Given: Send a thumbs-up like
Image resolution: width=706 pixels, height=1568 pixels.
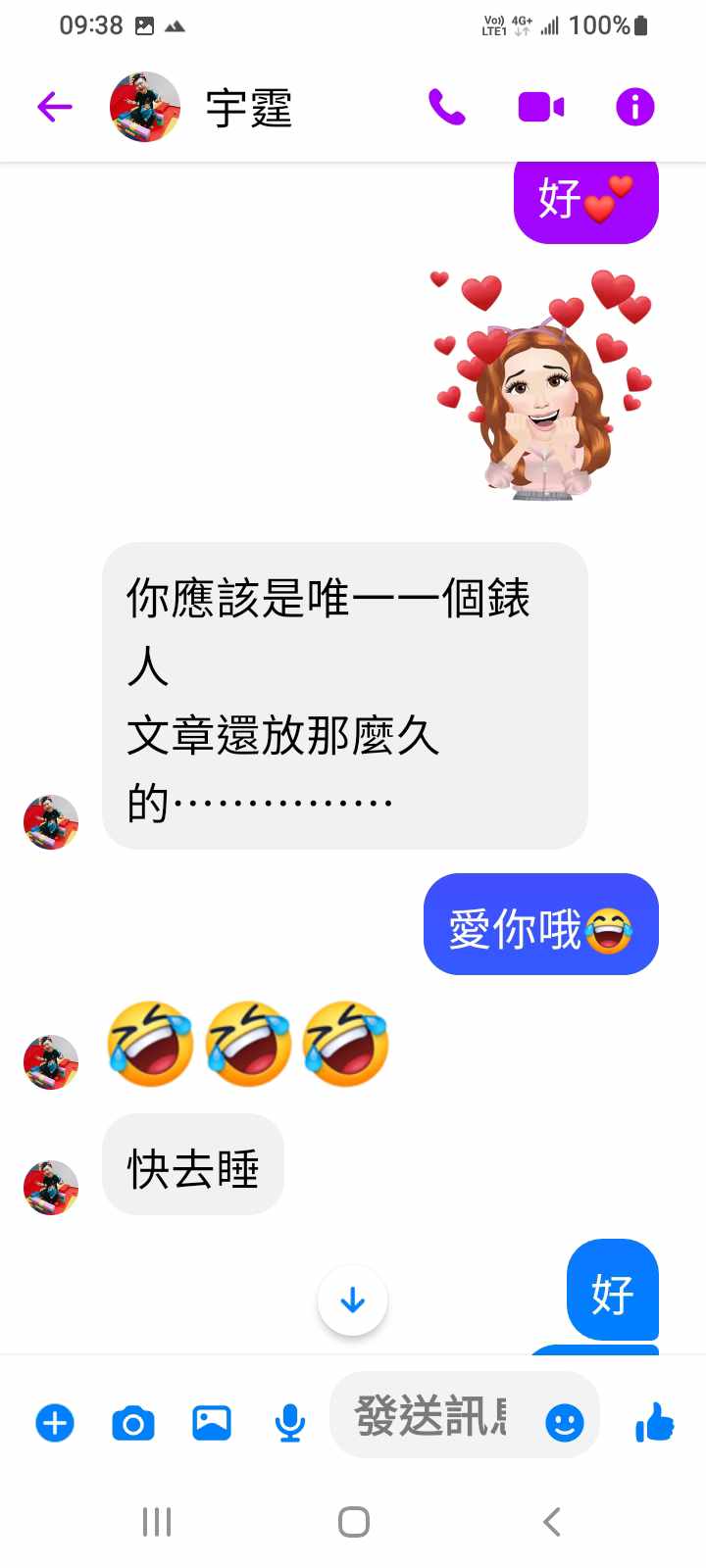Looking at the screenshot, I should tap(654, 1422).
